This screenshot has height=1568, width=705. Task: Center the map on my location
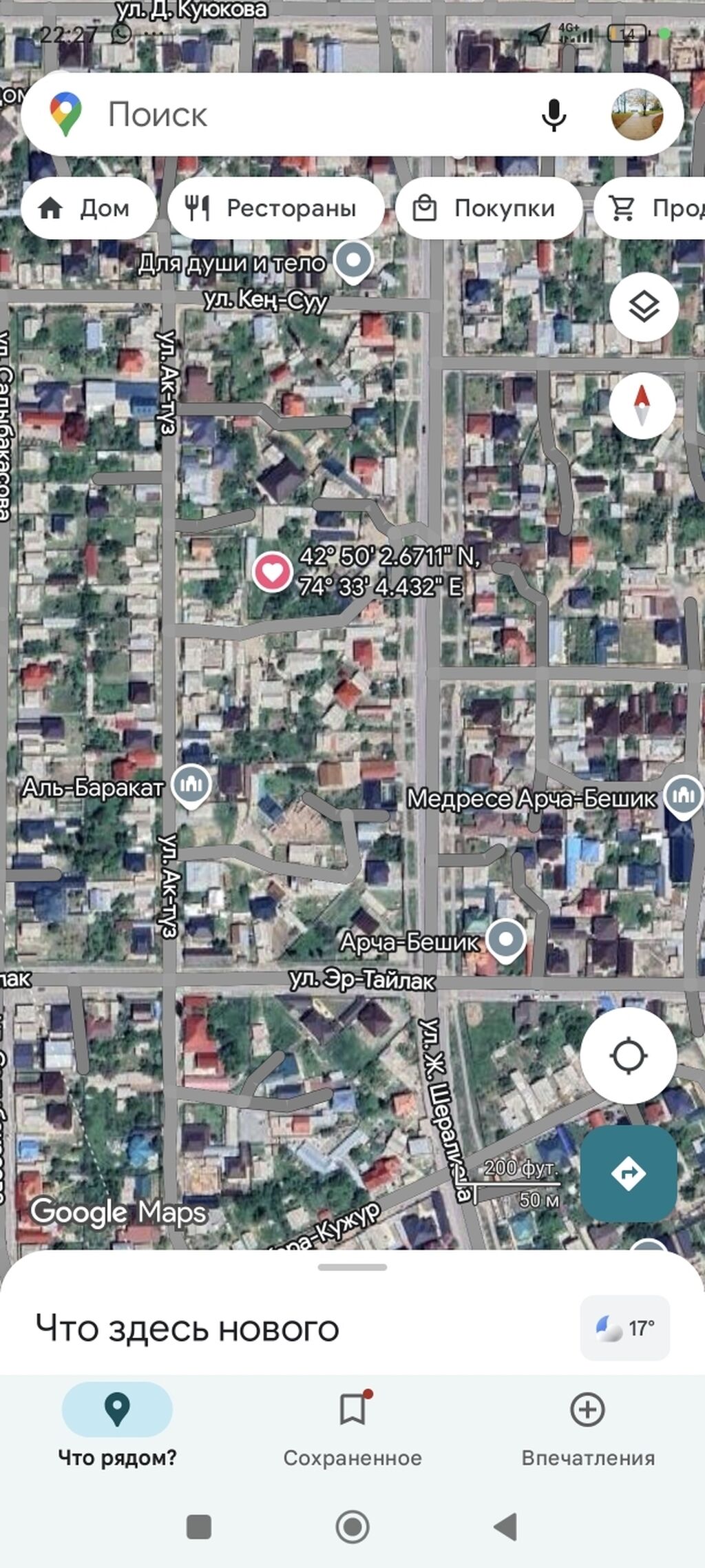(x=628, y=1055)
